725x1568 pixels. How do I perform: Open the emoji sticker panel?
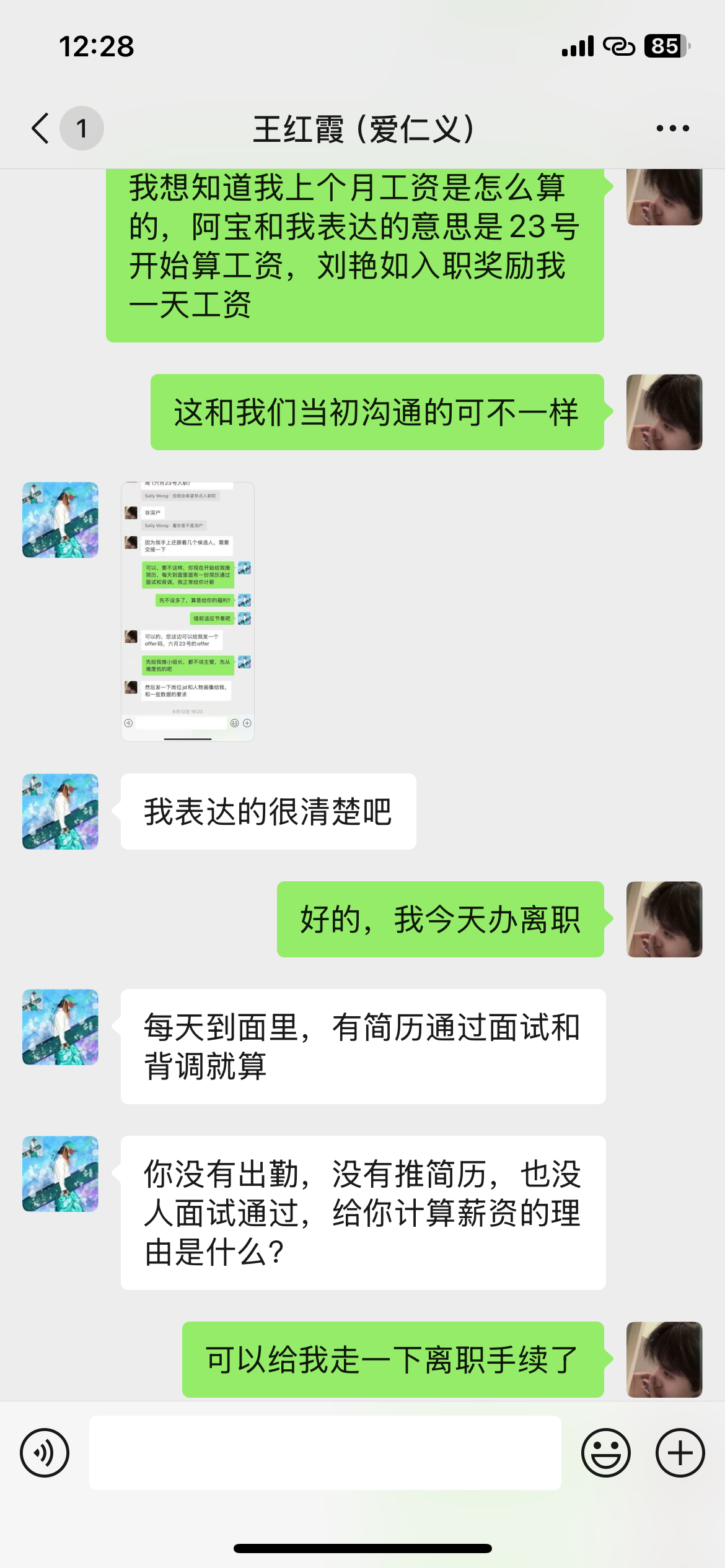pyautogui.click(x=605, y=1453)
